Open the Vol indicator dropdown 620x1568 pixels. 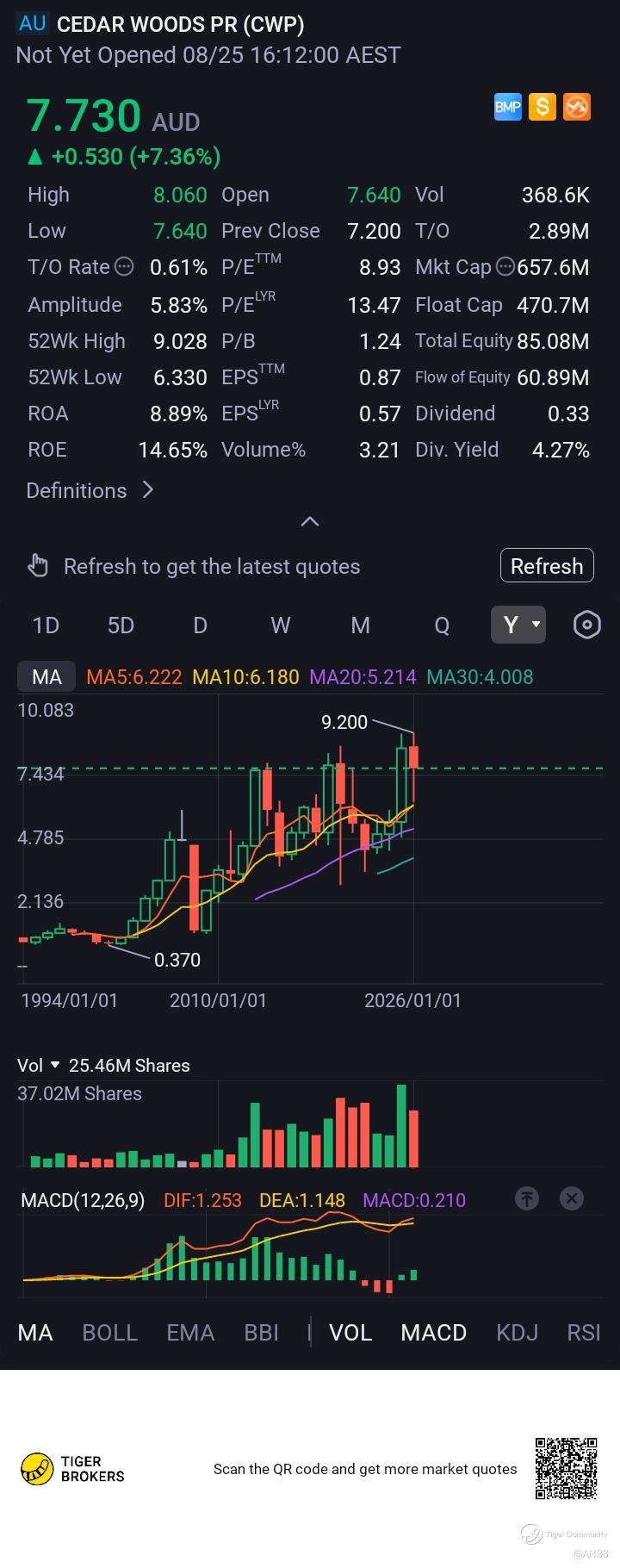point(39,1065)
